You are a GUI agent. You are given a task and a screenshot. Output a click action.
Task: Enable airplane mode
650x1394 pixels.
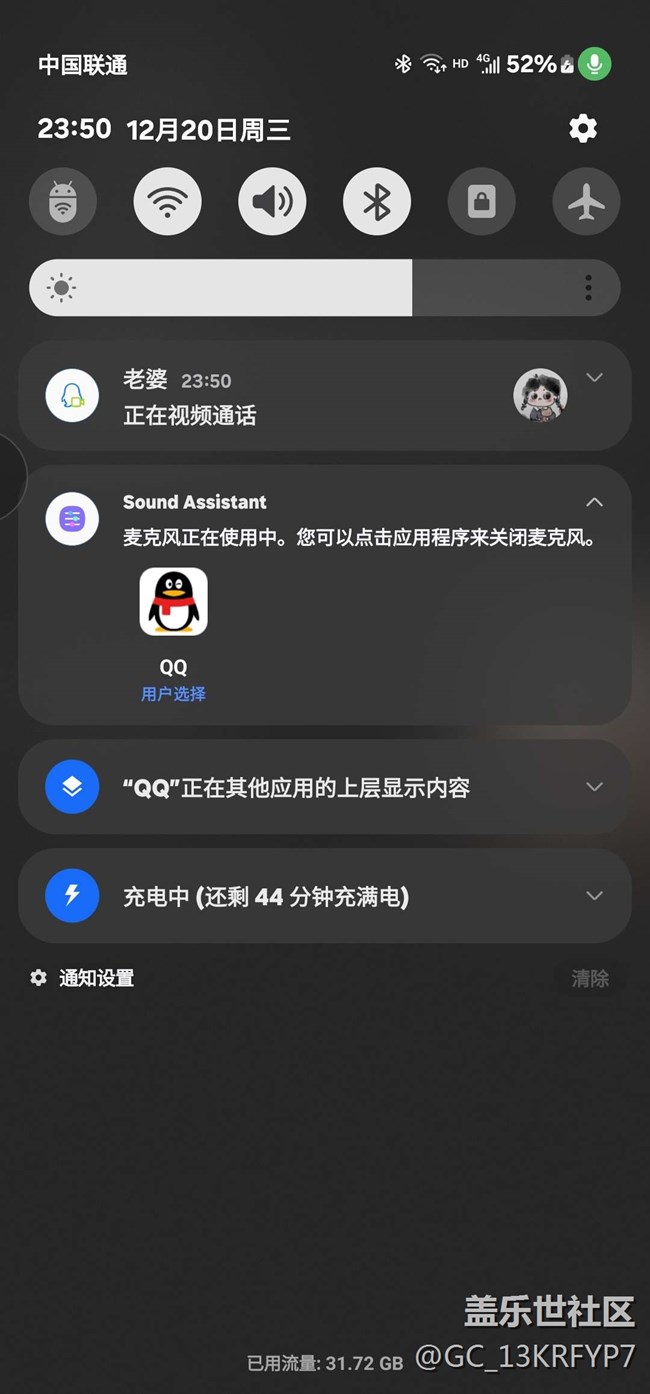[586, 202]
